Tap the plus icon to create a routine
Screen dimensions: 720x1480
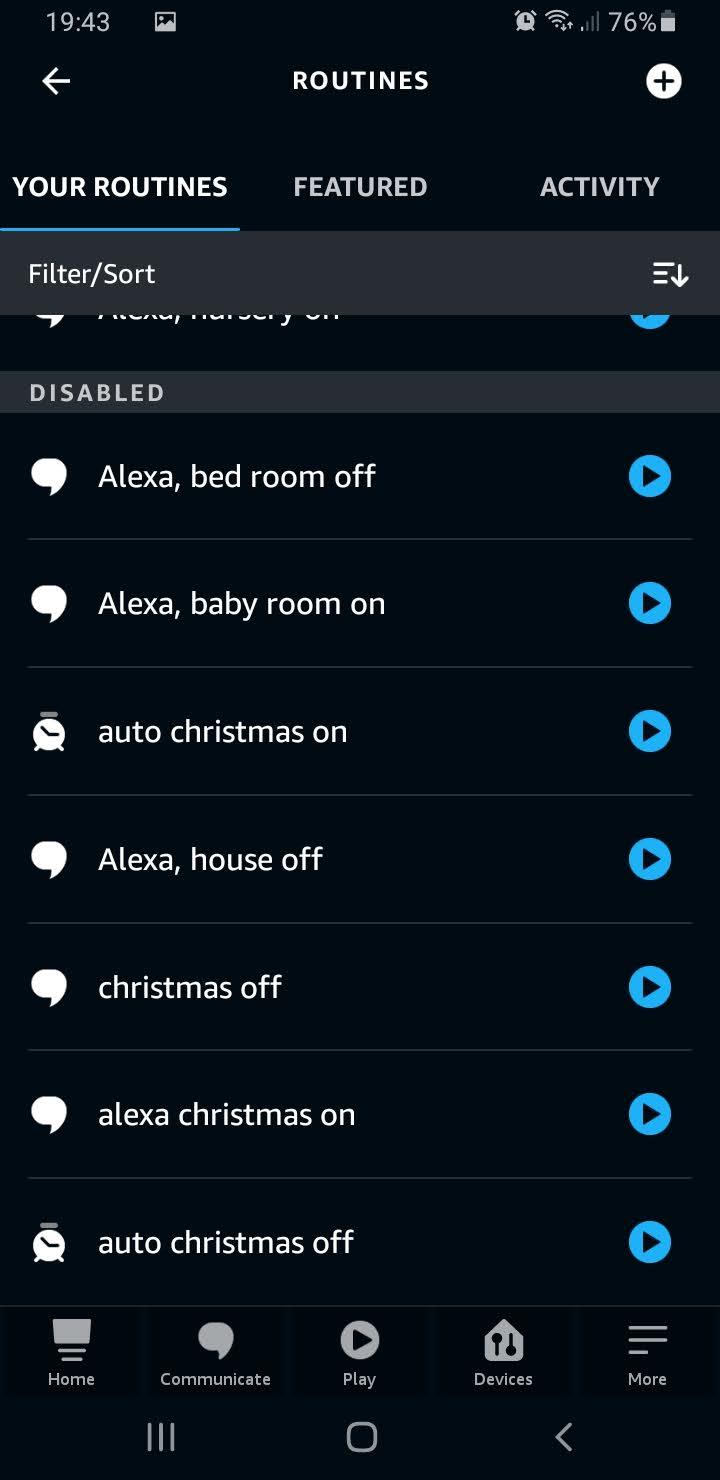664,81
